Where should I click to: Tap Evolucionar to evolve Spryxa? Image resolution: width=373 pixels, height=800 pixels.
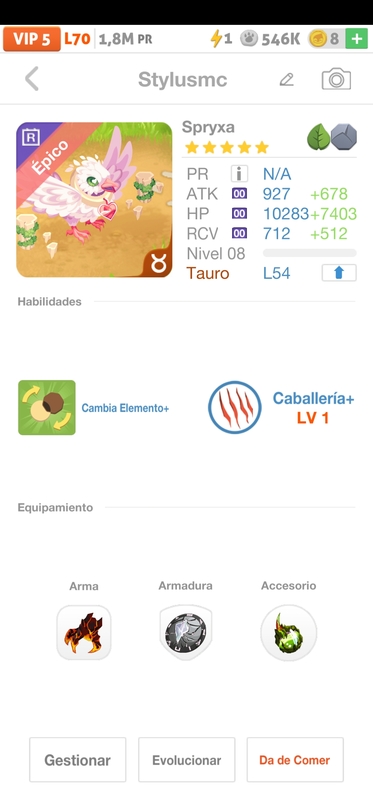pos(187,760)
